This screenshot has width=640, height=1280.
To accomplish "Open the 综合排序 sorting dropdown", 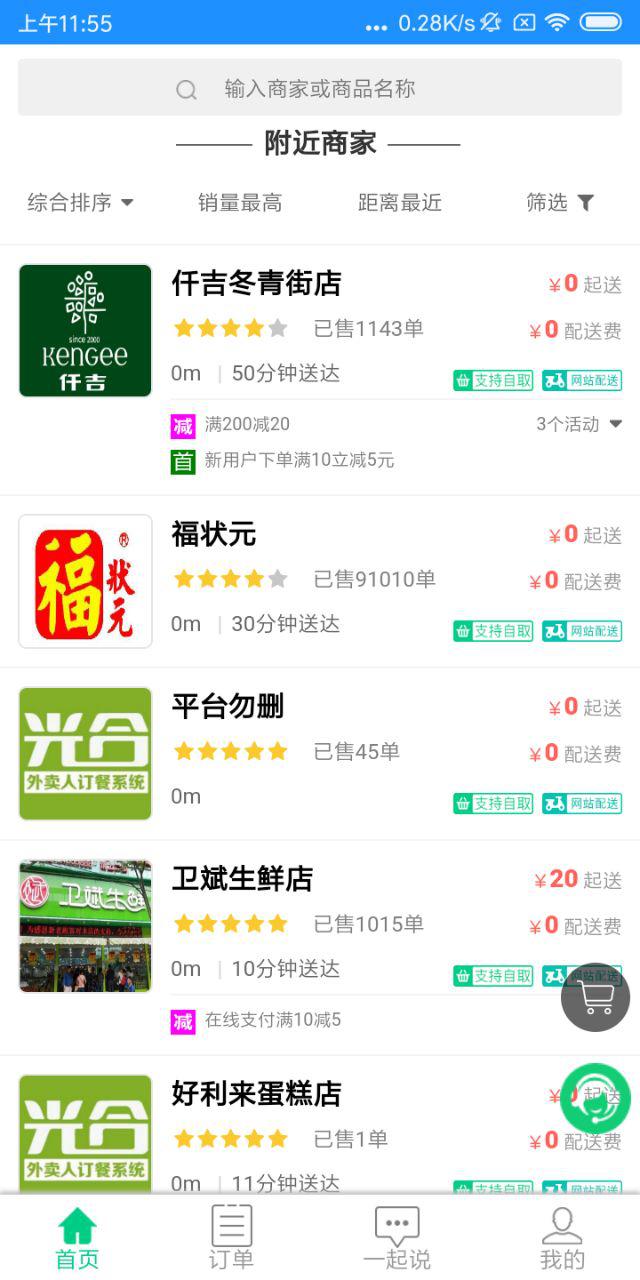I will coord(80,203).
